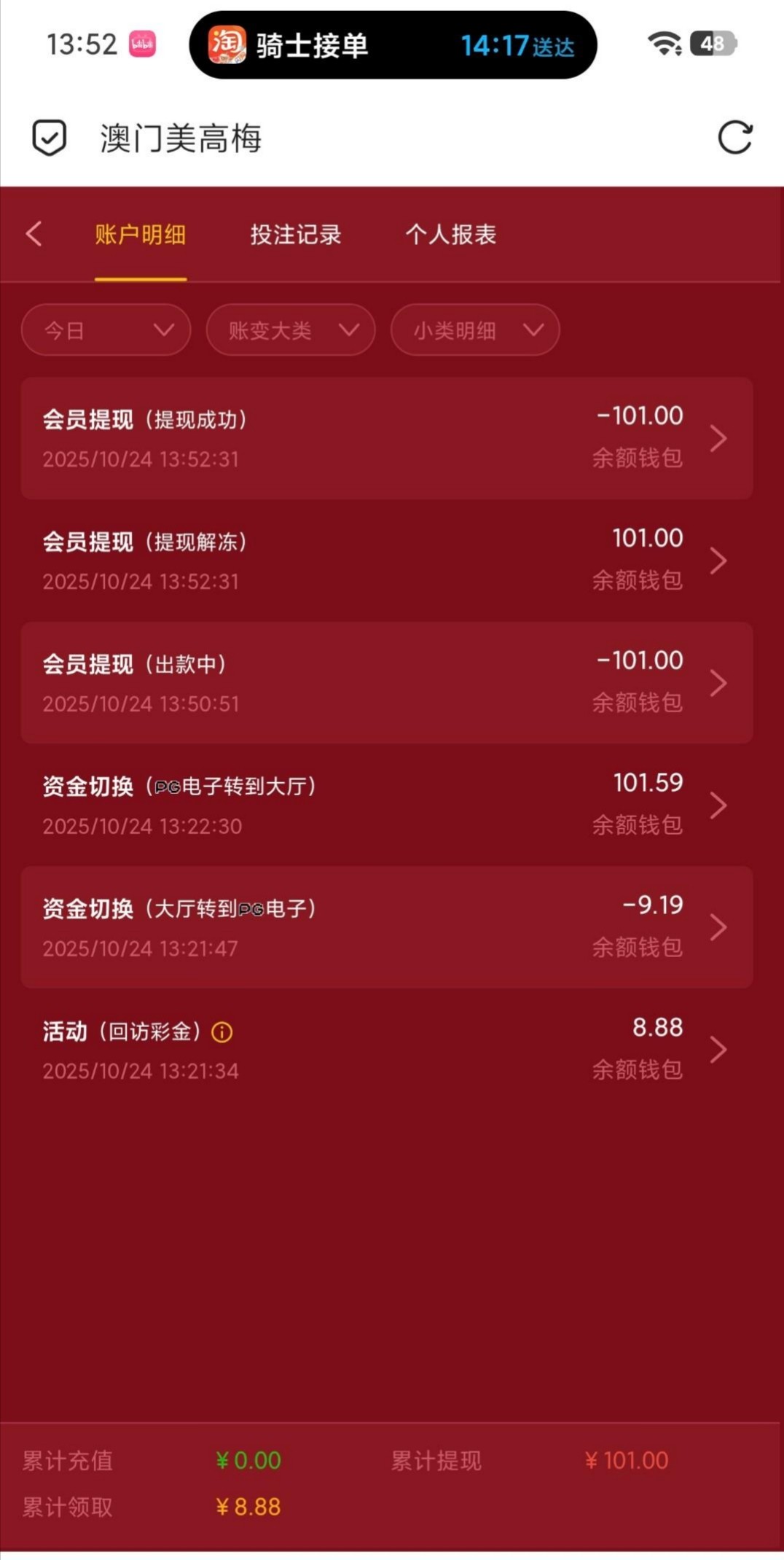
Task: Open the 个人报表 tab
Action: [451, 235]
